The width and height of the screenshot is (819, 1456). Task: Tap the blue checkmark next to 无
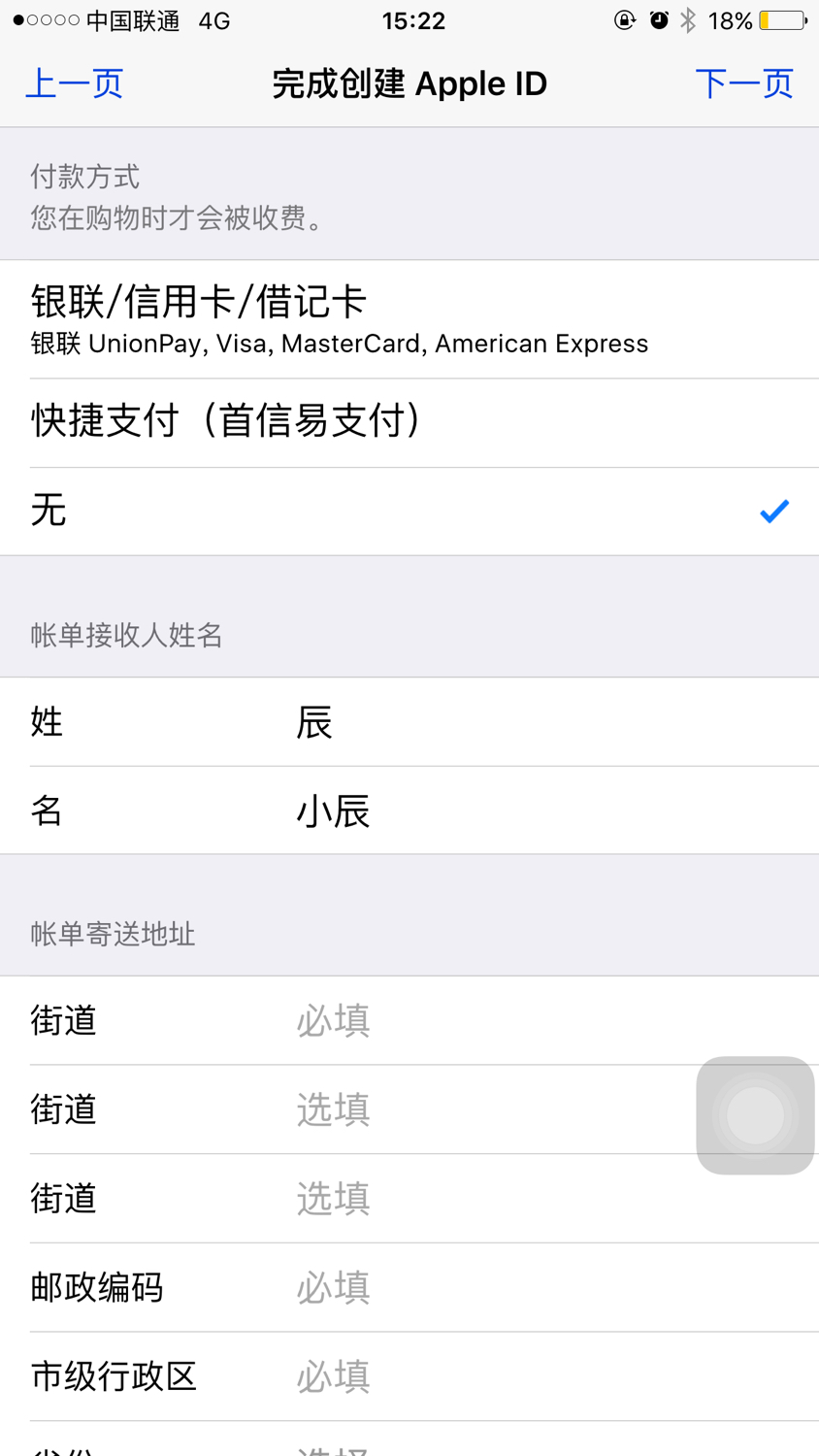click(x=773, y=511)
